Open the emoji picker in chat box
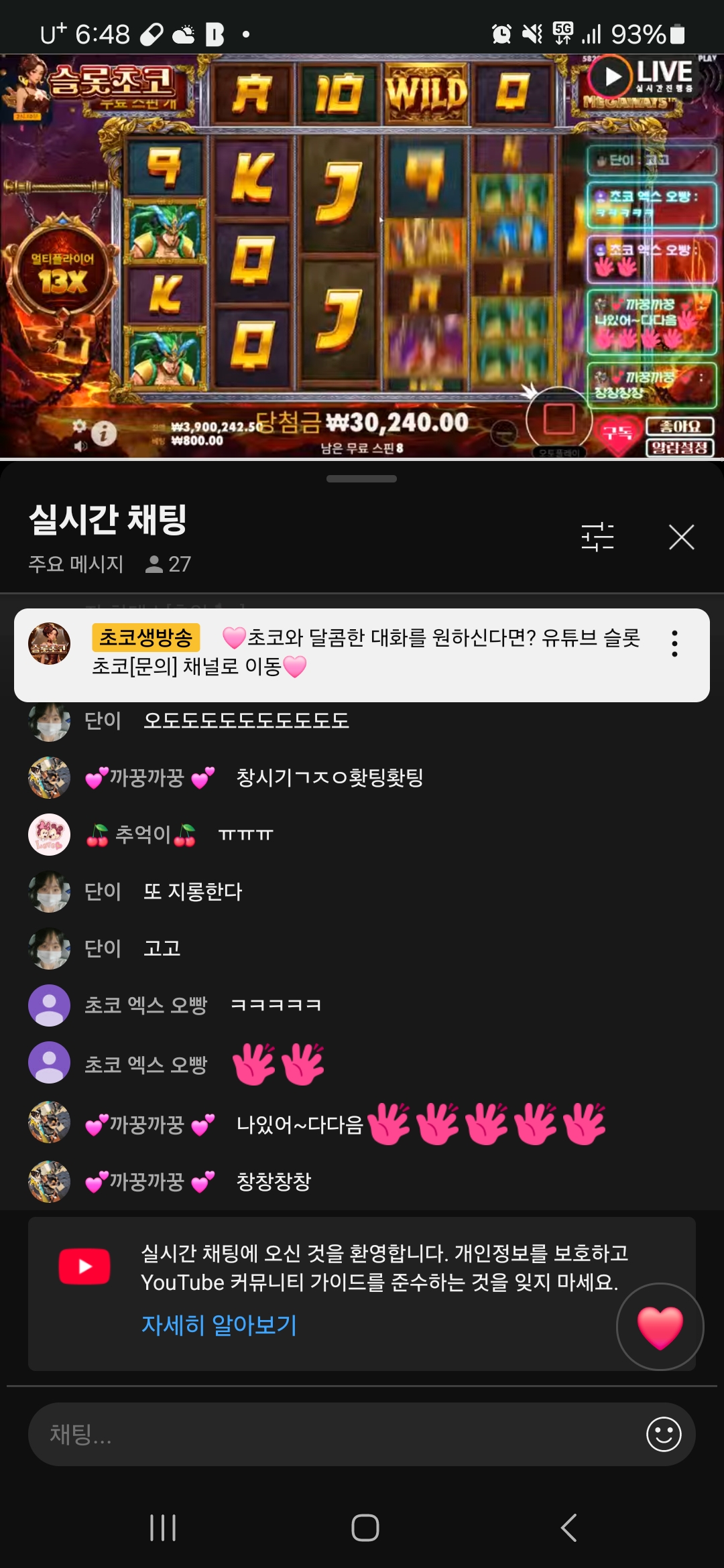Screen dimensions: 724x1568 coord(663,1435)
